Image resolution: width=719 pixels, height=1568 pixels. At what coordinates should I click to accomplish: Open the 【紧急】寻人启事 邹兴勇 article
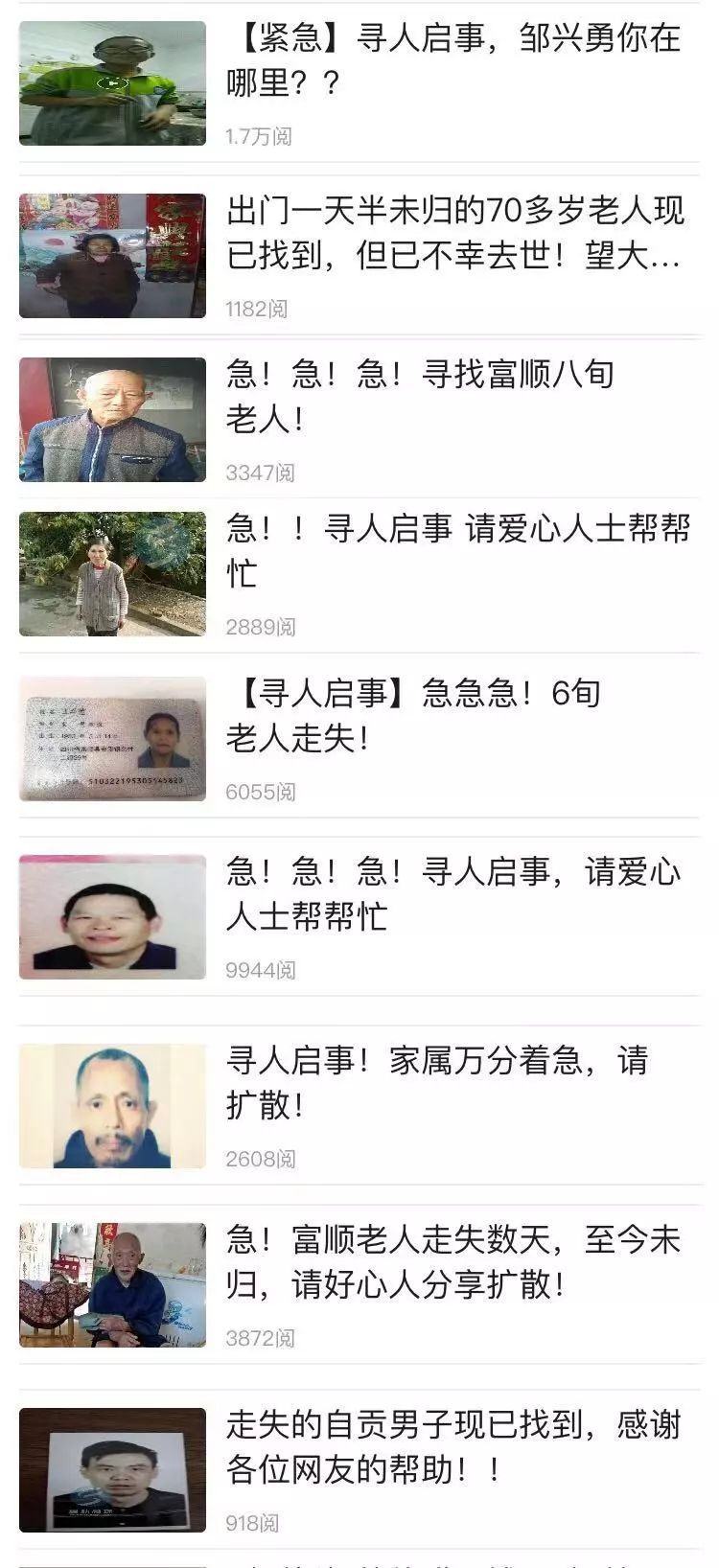click(x=452, y=60)
